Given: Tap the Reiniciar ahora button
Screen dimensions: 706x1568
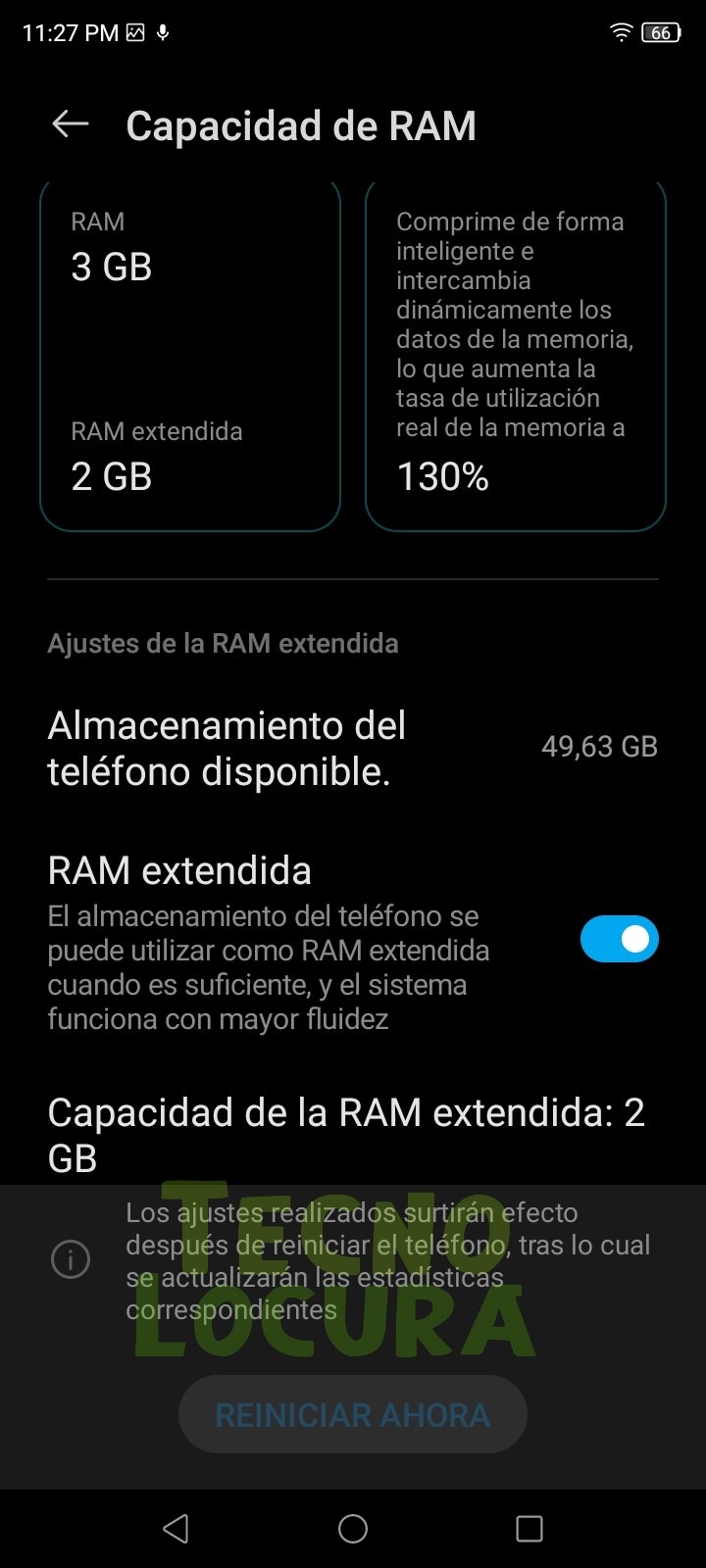Looking at the screenshot, I should [x=353, y=1414].
